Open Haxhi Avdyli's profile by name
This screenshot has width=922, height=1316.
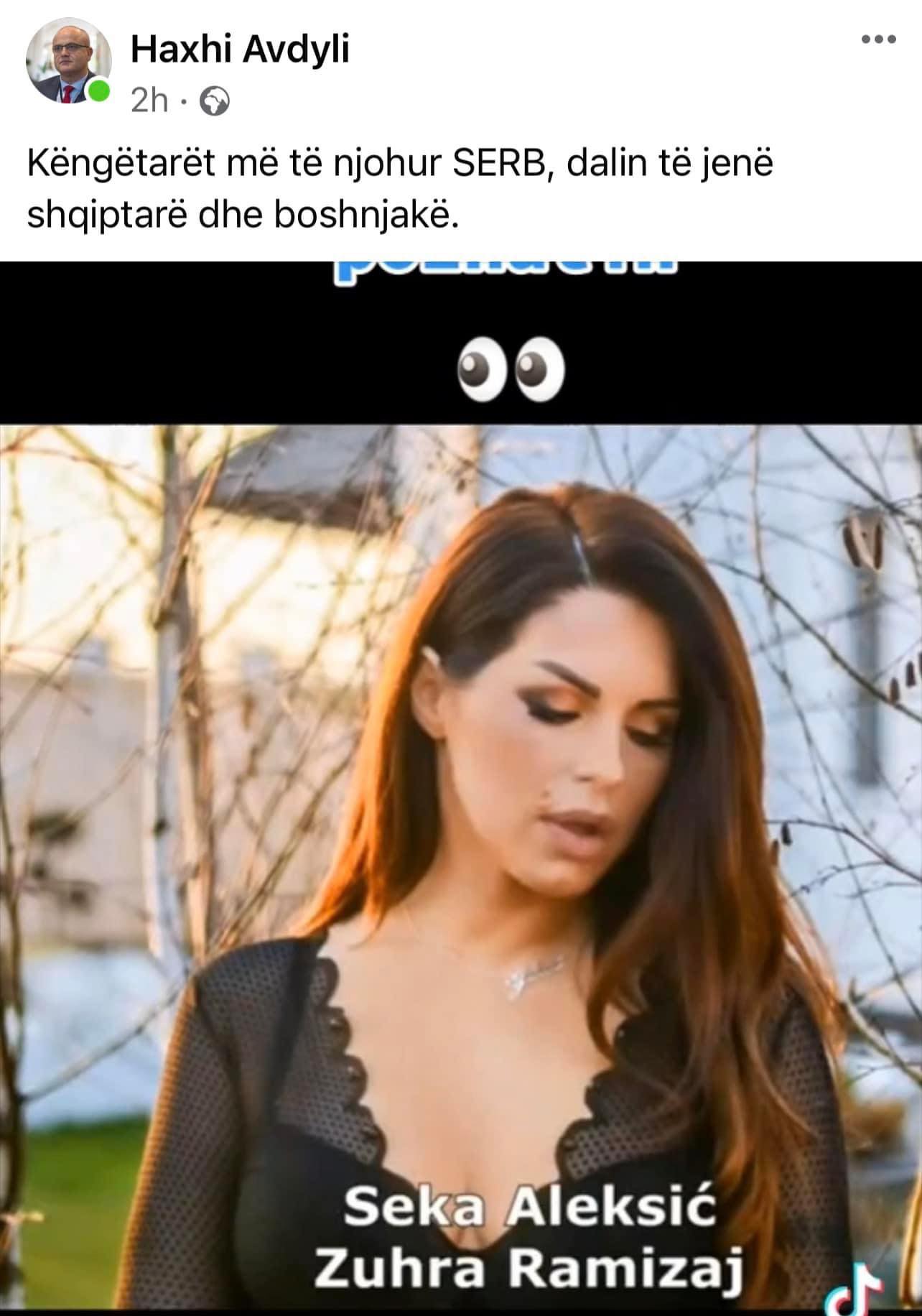click(x=240, y=50)
